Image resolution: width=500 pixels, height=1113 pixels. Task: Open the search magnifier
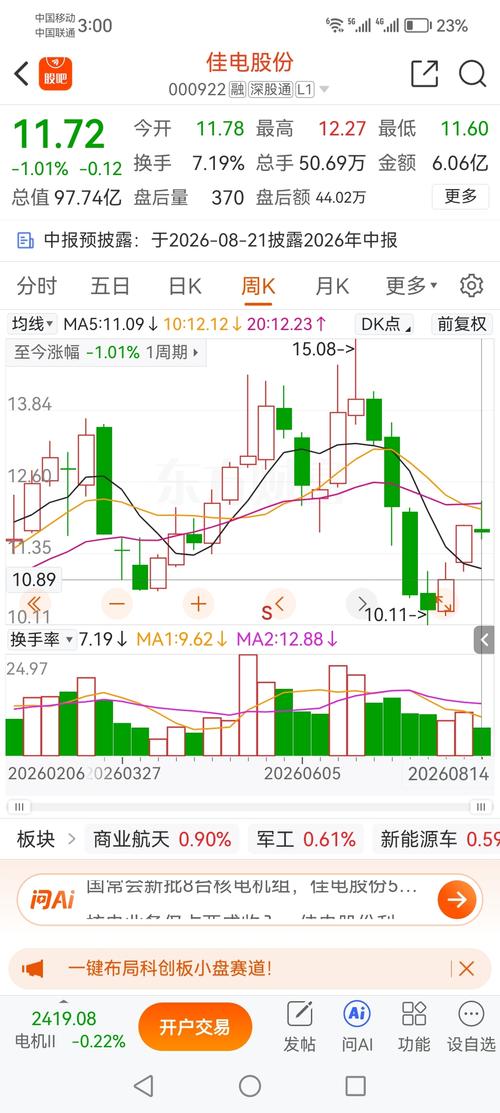tap(472, 74)
